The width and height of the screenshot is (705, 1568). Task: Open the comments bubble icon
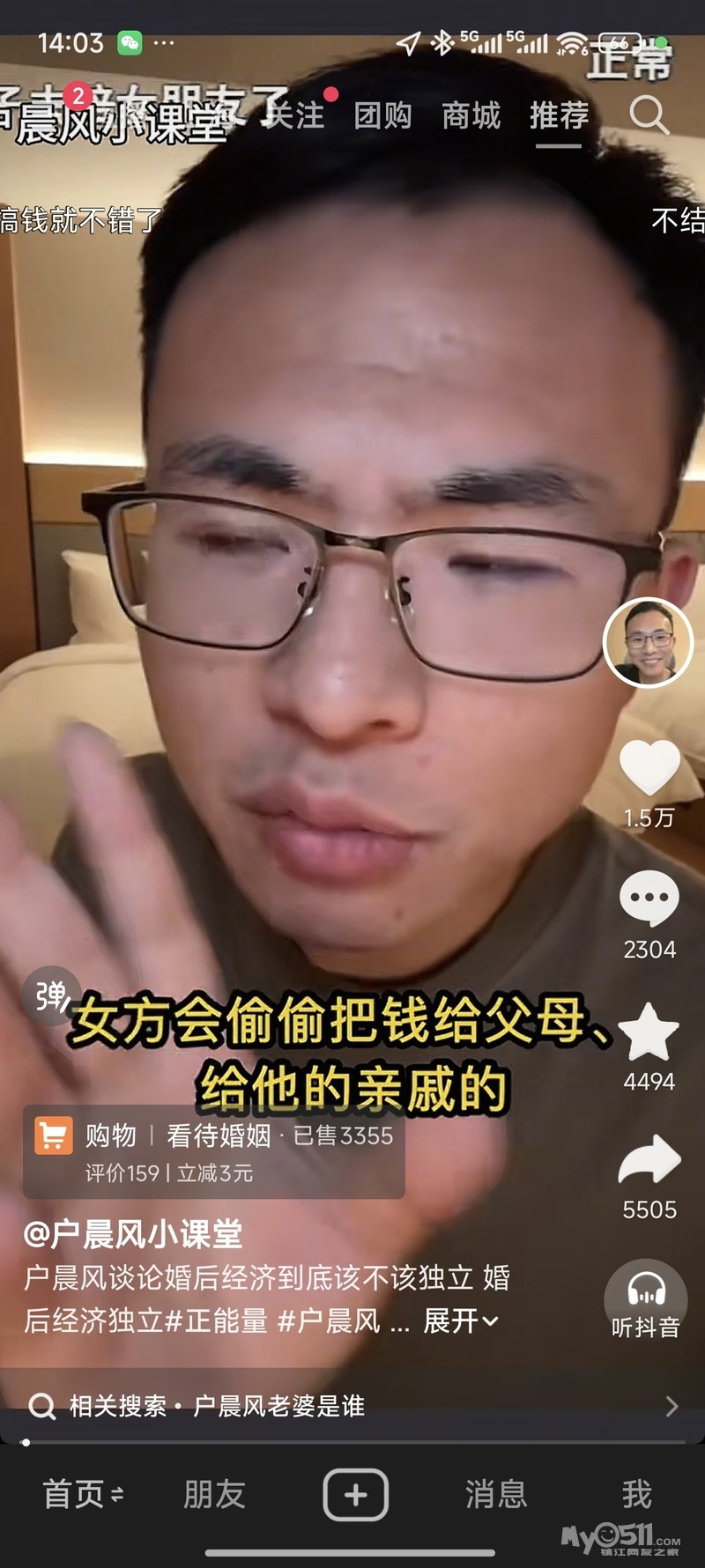(x=649, y=898)
